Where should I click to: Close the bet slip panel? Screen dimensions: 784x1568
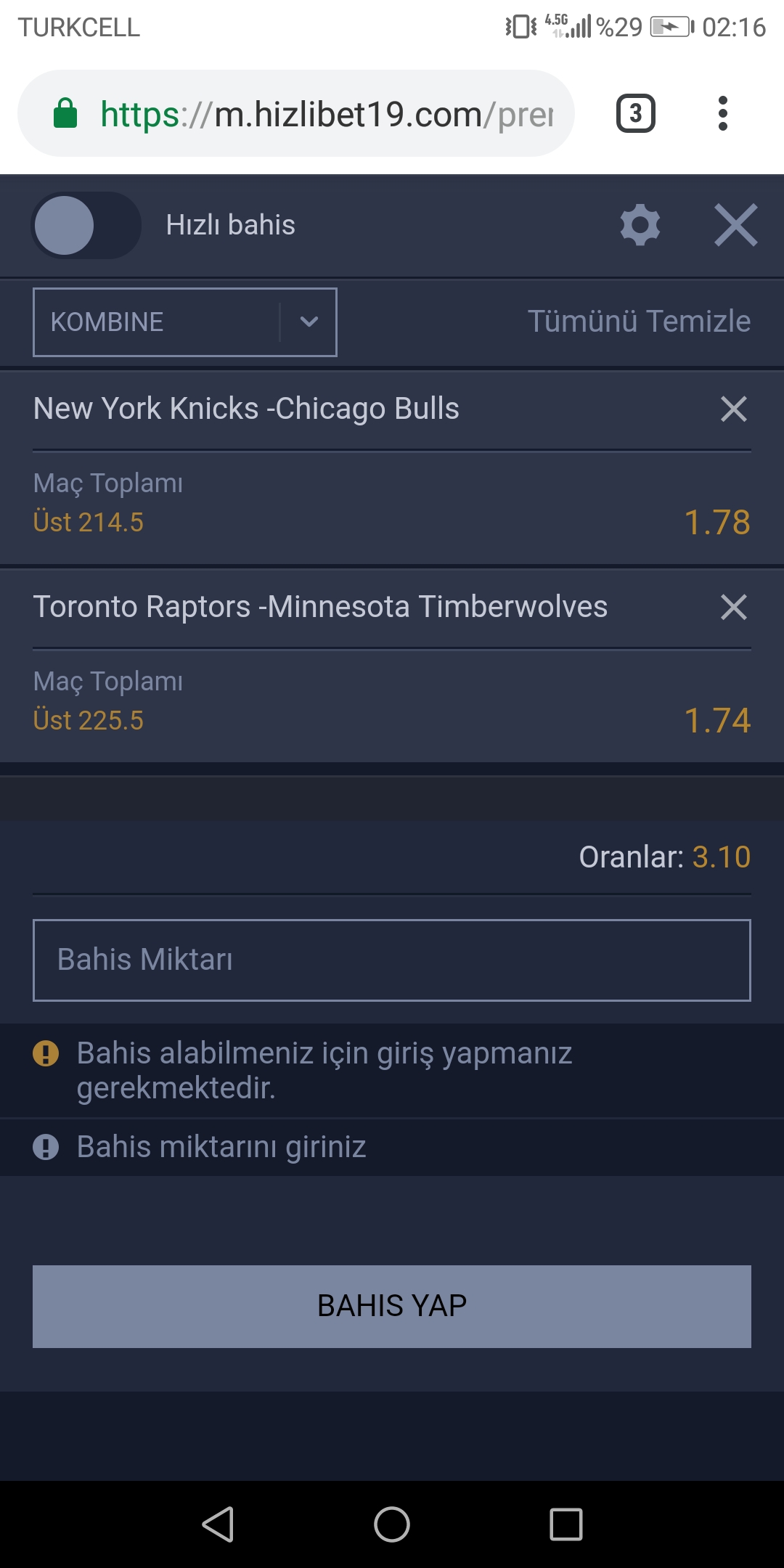pos(736,225)
